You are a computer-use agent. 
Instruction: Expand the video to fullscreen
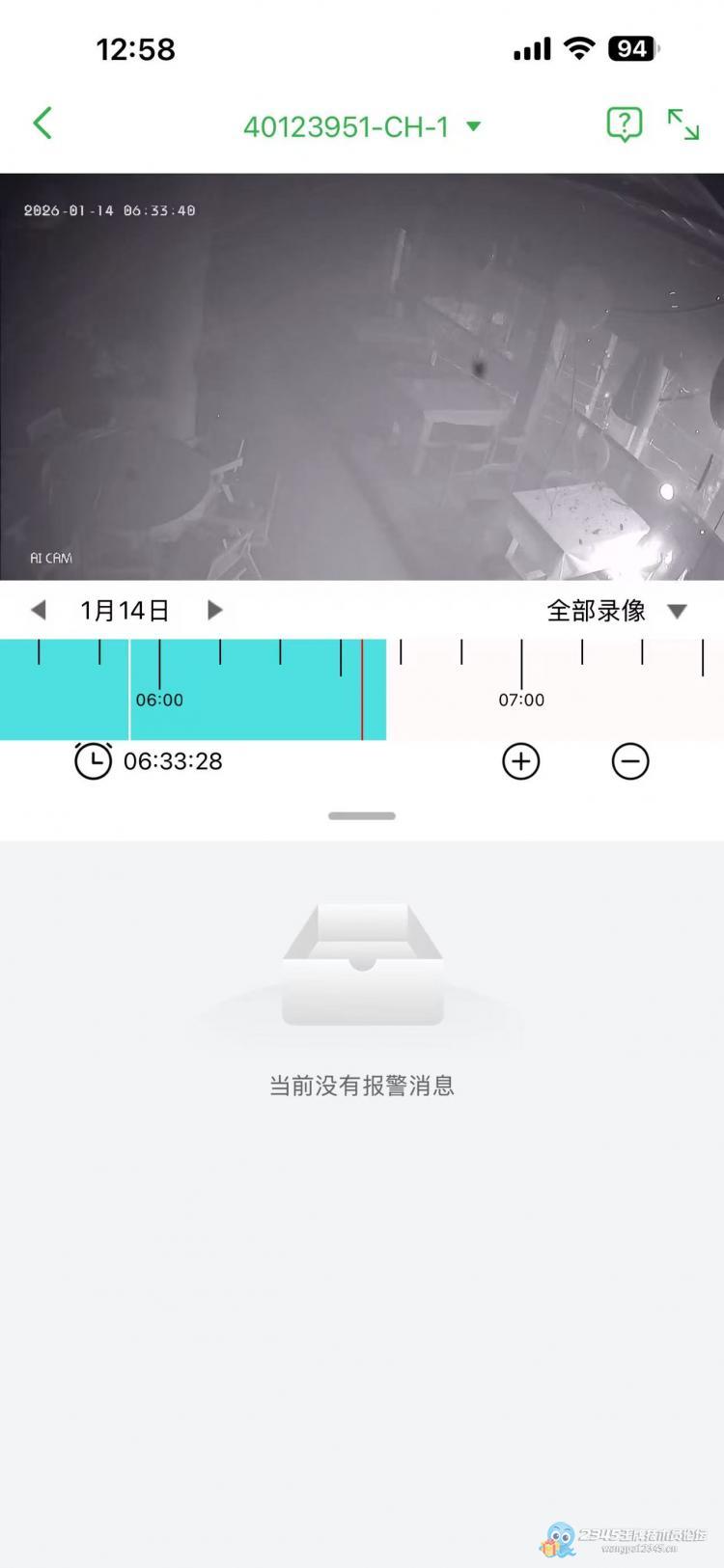point(683,124)
